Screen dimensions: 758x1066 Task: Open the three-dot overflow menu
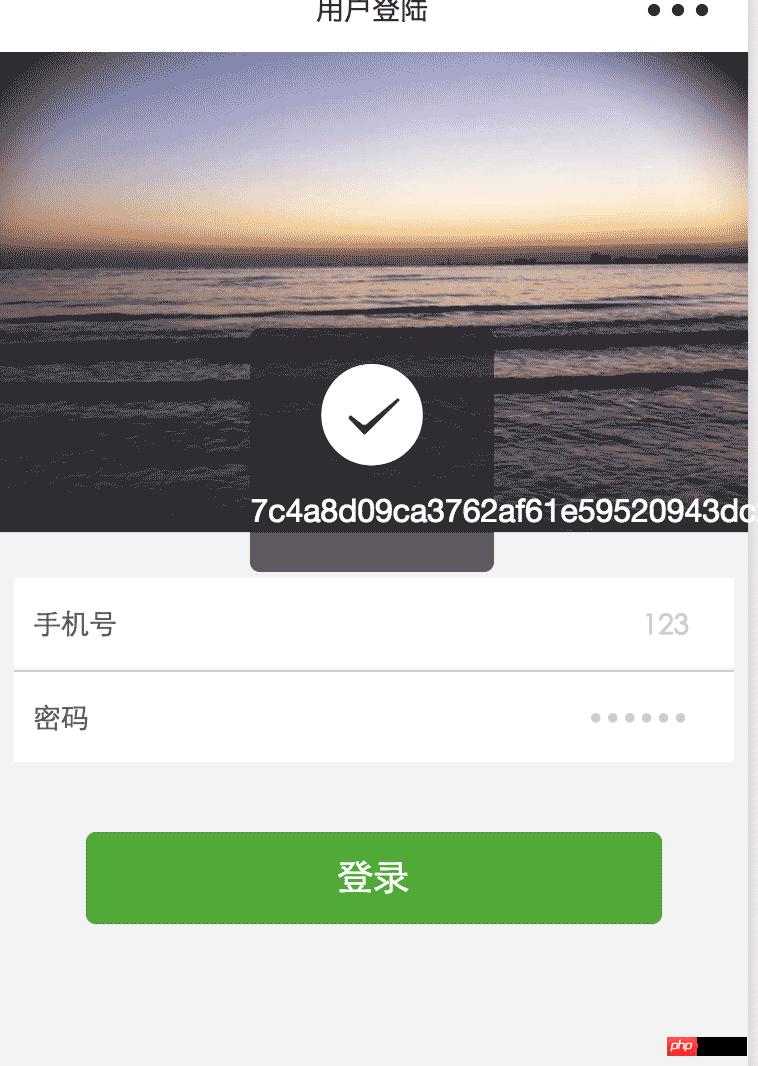pos(678,11)
